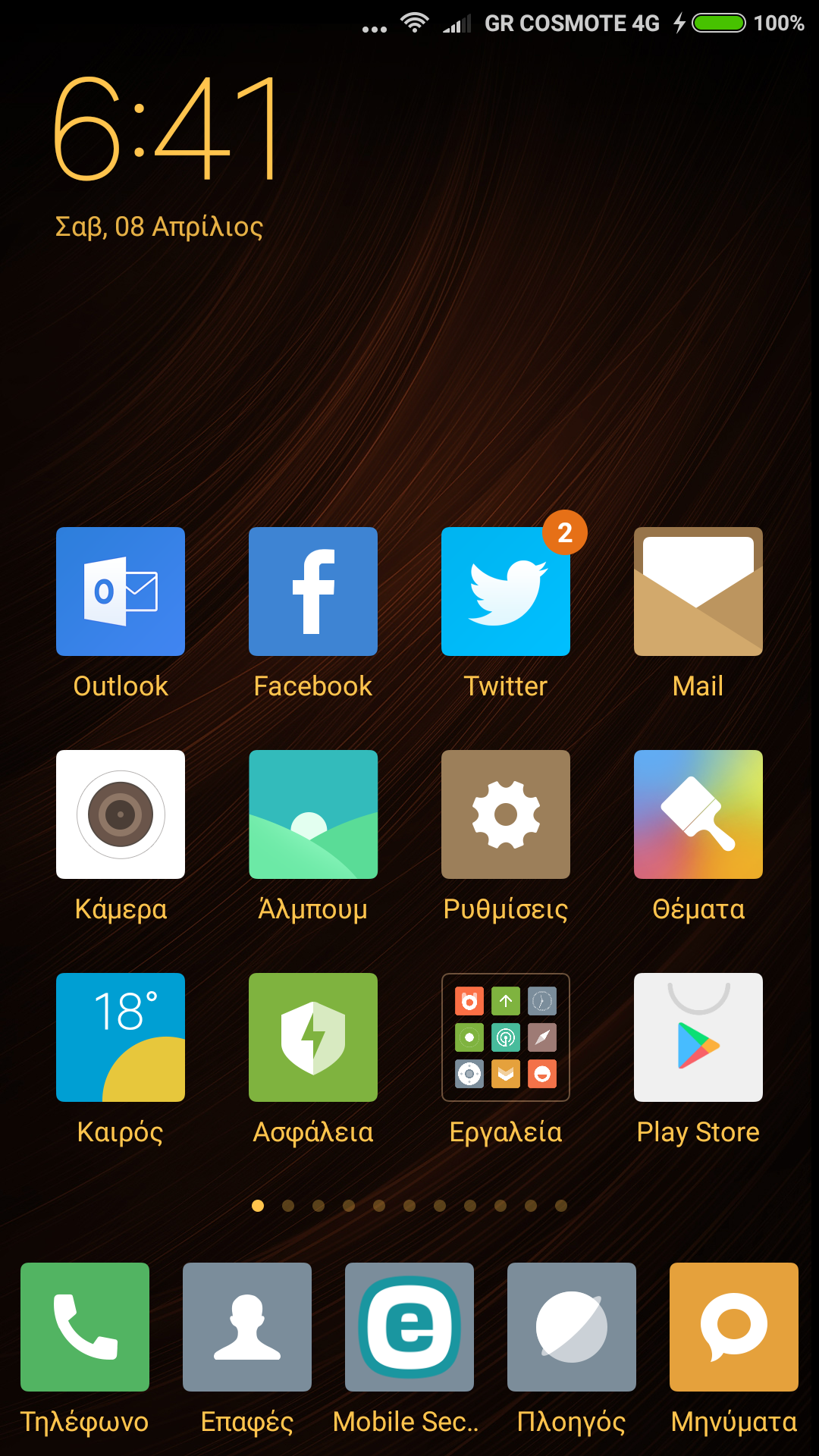Open the Εργαλεία folder
819x1456 pixels.
506,1037
